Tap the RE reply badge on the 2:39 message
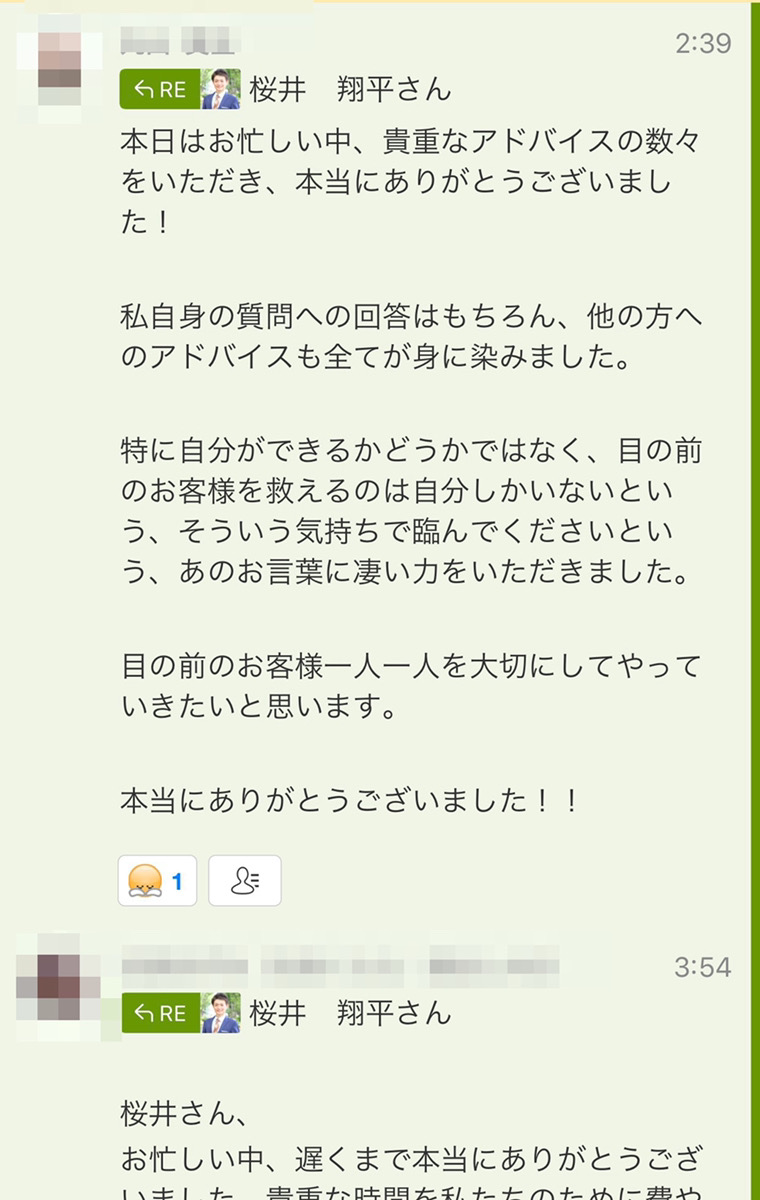Image resolution: width=760 pixels, height=1200 pixels. (160, 89)
